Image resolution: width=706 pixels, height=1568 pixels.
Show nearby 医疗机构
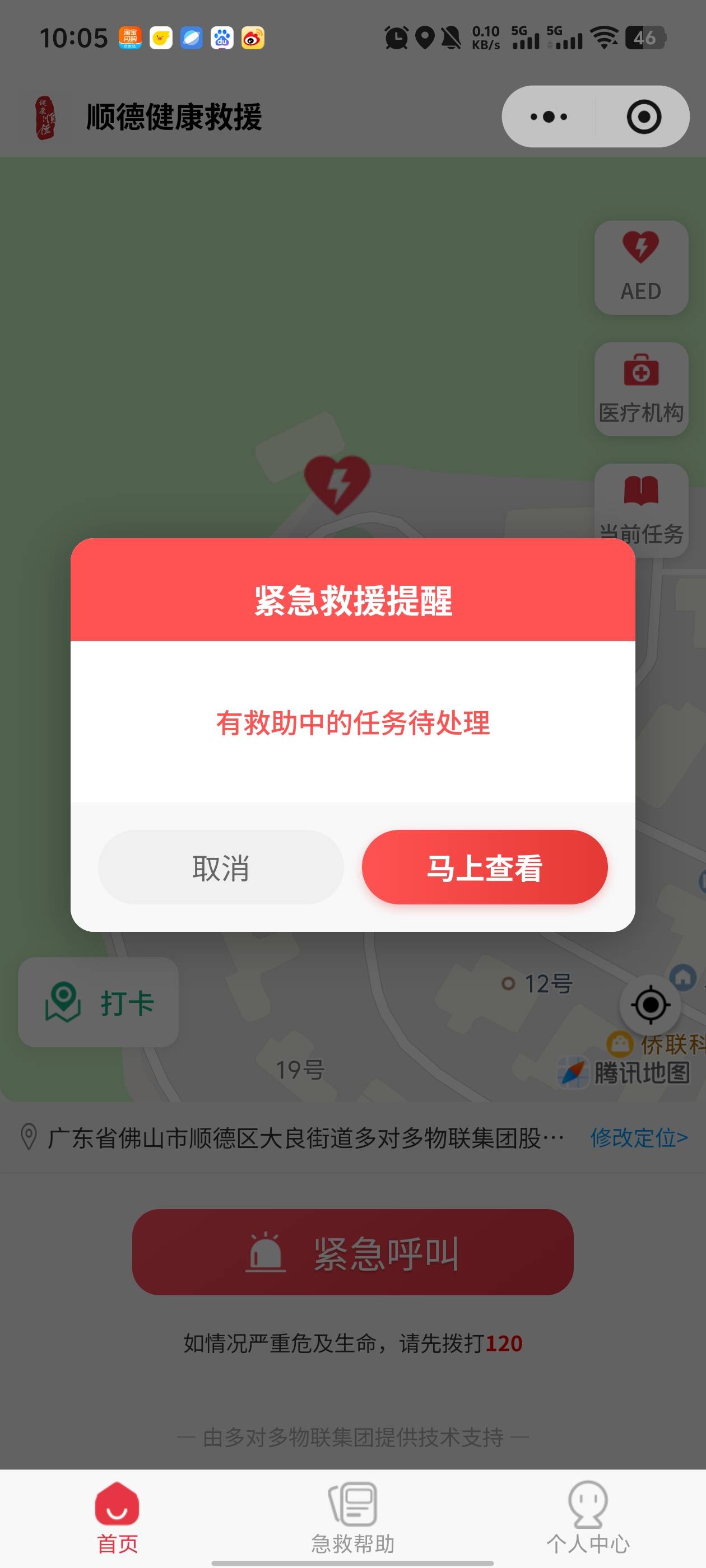641,389
